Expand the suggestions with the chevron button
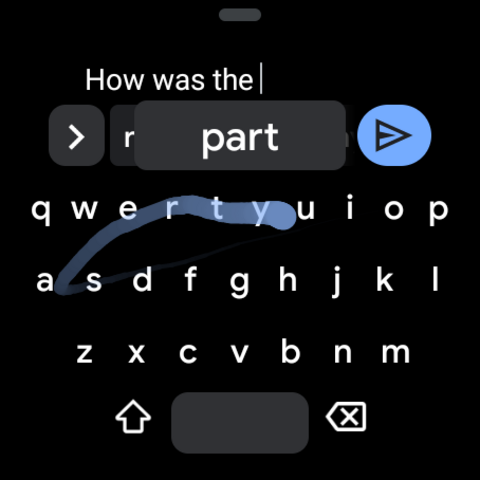 pos(77,135)
